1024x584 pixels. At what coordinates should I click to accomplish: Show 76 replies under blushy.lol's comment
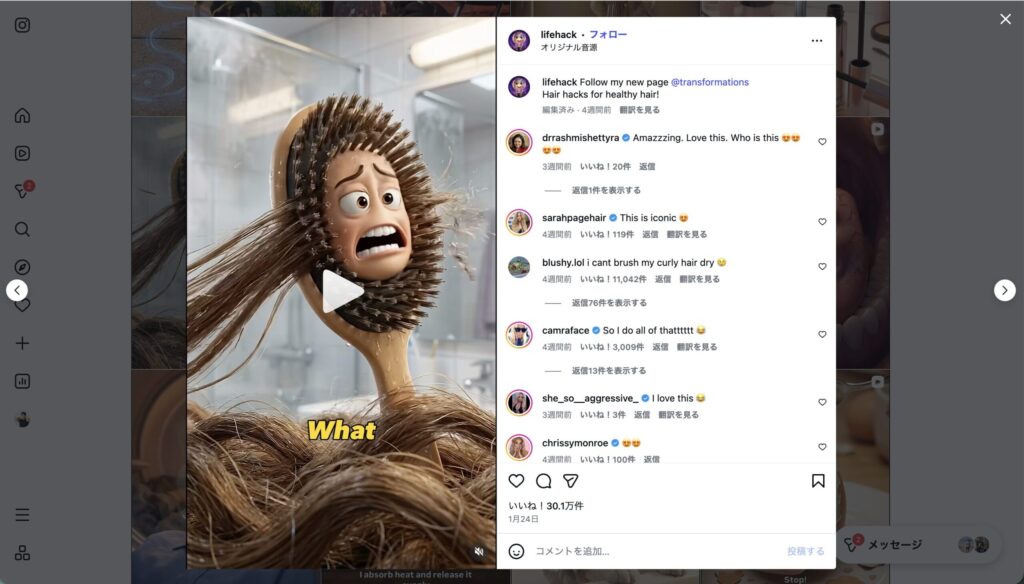point(609,302)
